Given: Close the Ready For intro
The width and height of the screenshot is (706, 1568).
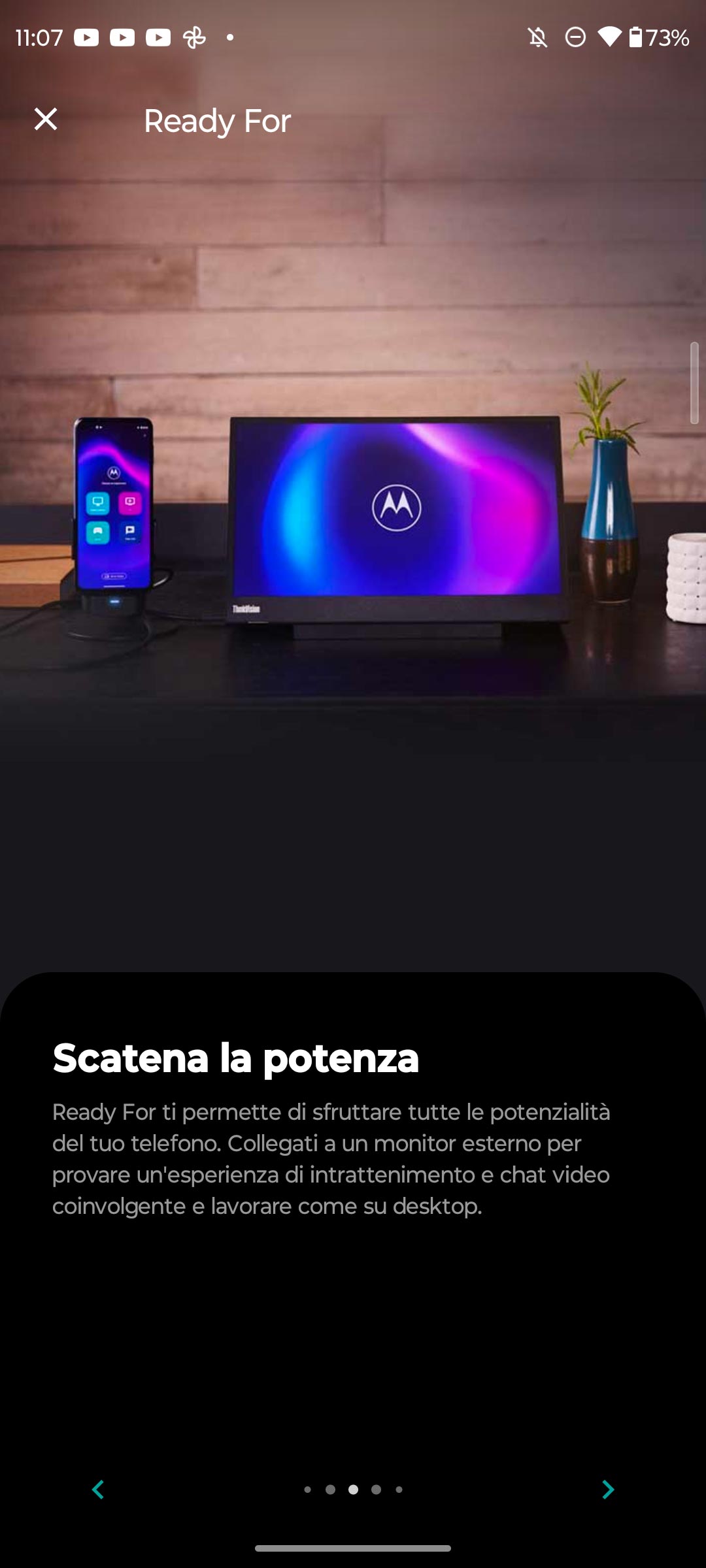Looking at the screenshot, I should [46, 120].
